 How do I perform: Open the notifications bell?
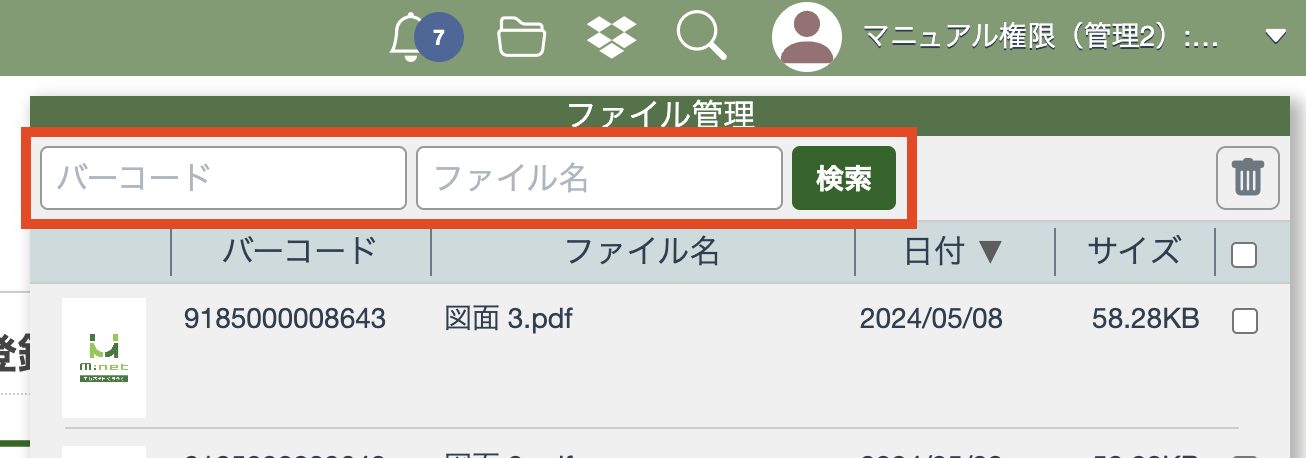coord(408,38)
